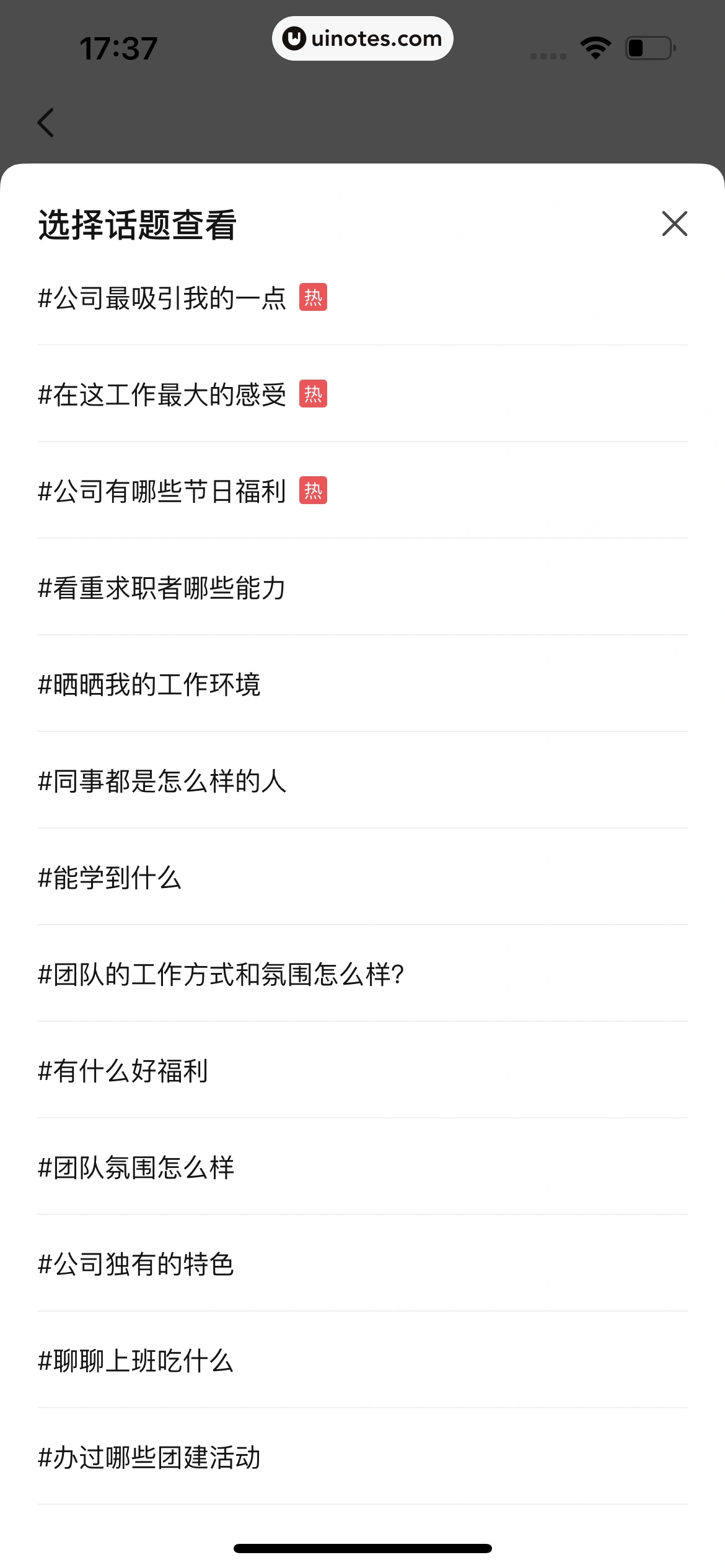Tap the 团队氛围怎么样 topic
This screenshot has width=725, height=1568.
click(136, 1166)
